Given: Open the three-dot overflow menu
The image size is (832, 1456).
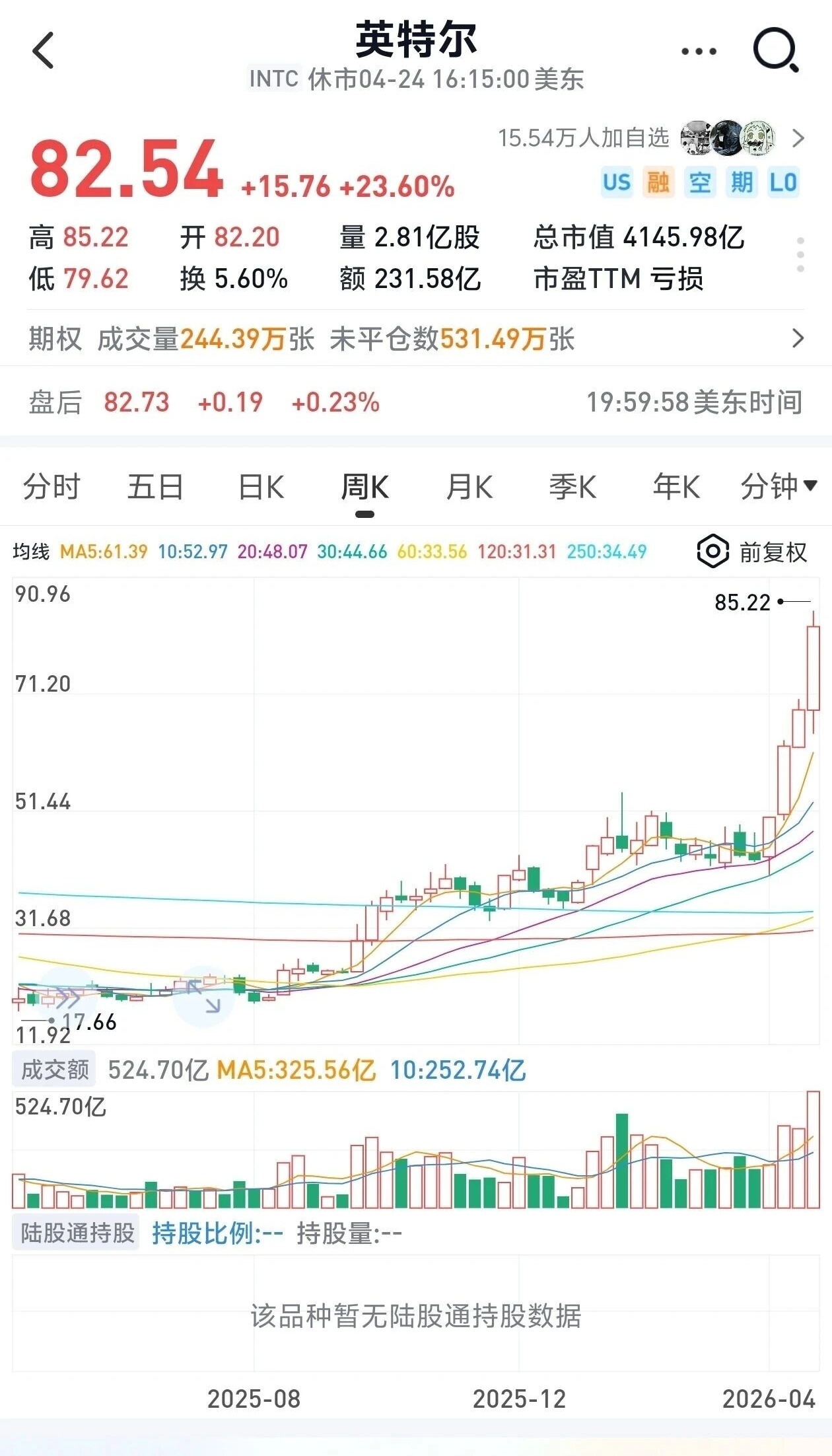Looking at the screenshot, I should [x=698, y=51].
